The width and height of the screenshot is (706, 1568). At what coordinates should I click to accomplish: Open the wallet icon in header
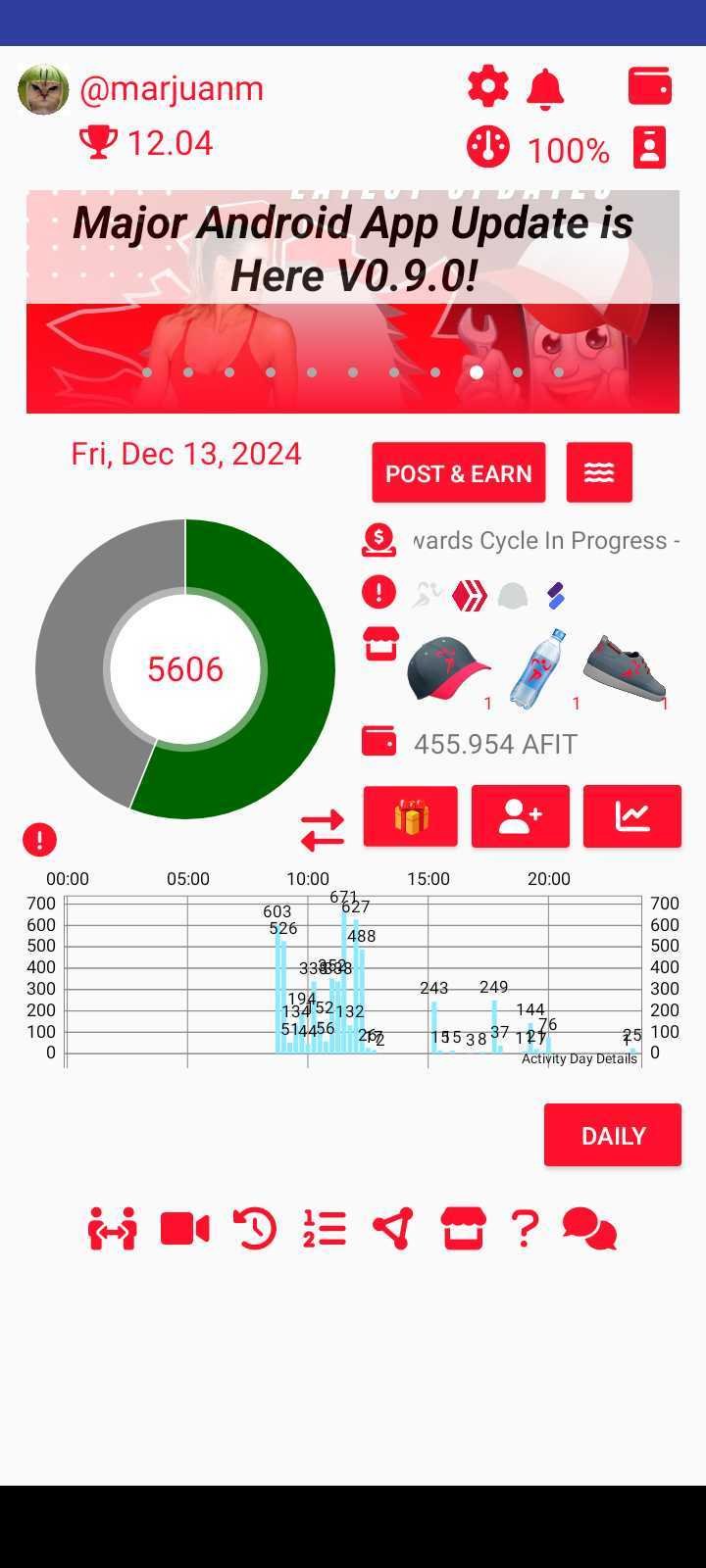click(650, 86)
